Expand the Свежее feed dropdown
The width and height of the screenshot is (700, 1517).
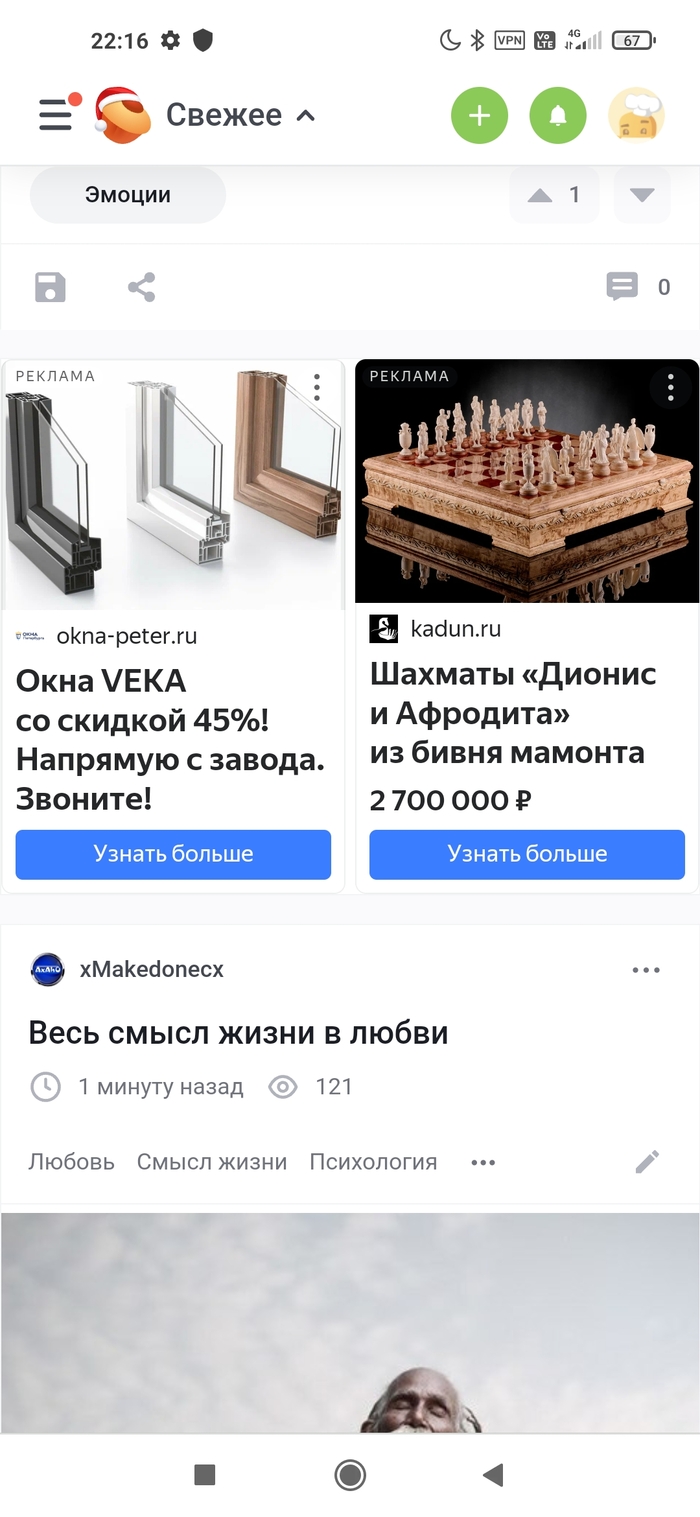(x=240, y=115)
